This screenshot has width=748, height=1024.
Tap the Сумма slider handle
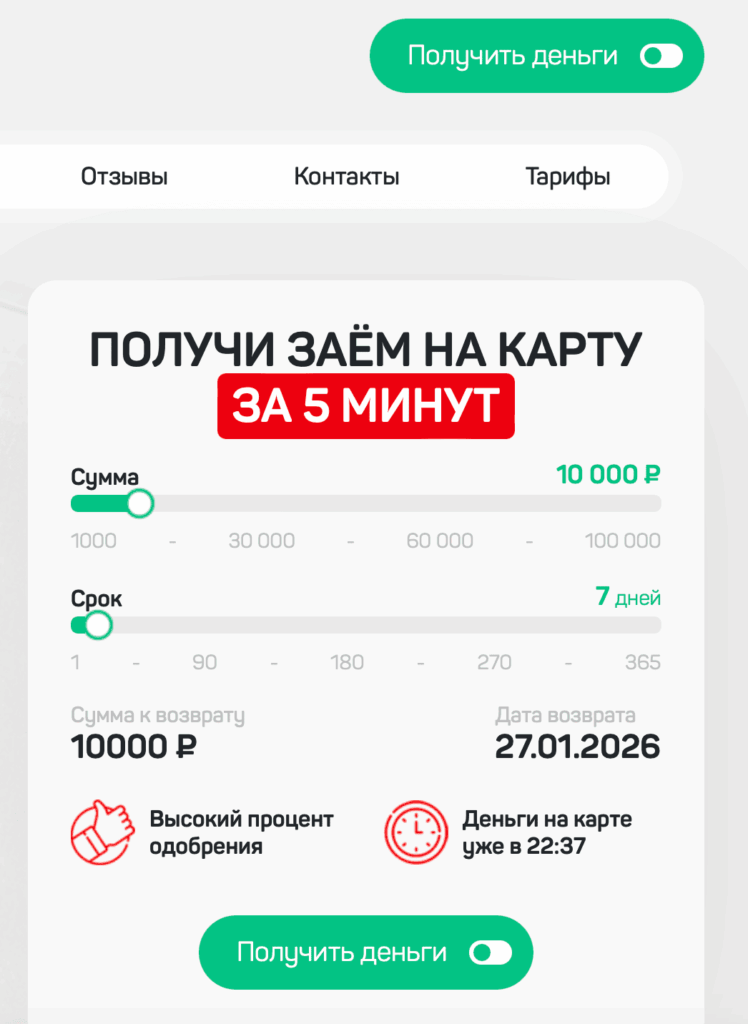[x=140, y=503]
